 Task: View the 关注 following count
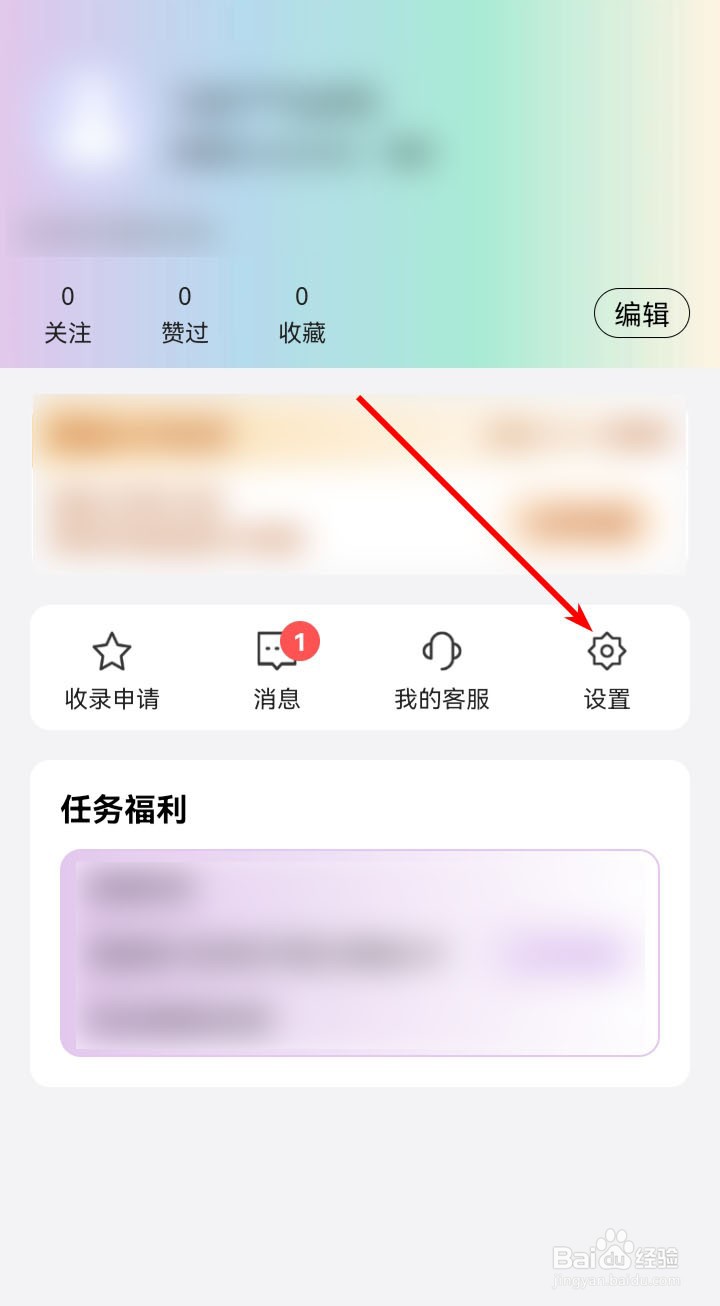point(67,313)
